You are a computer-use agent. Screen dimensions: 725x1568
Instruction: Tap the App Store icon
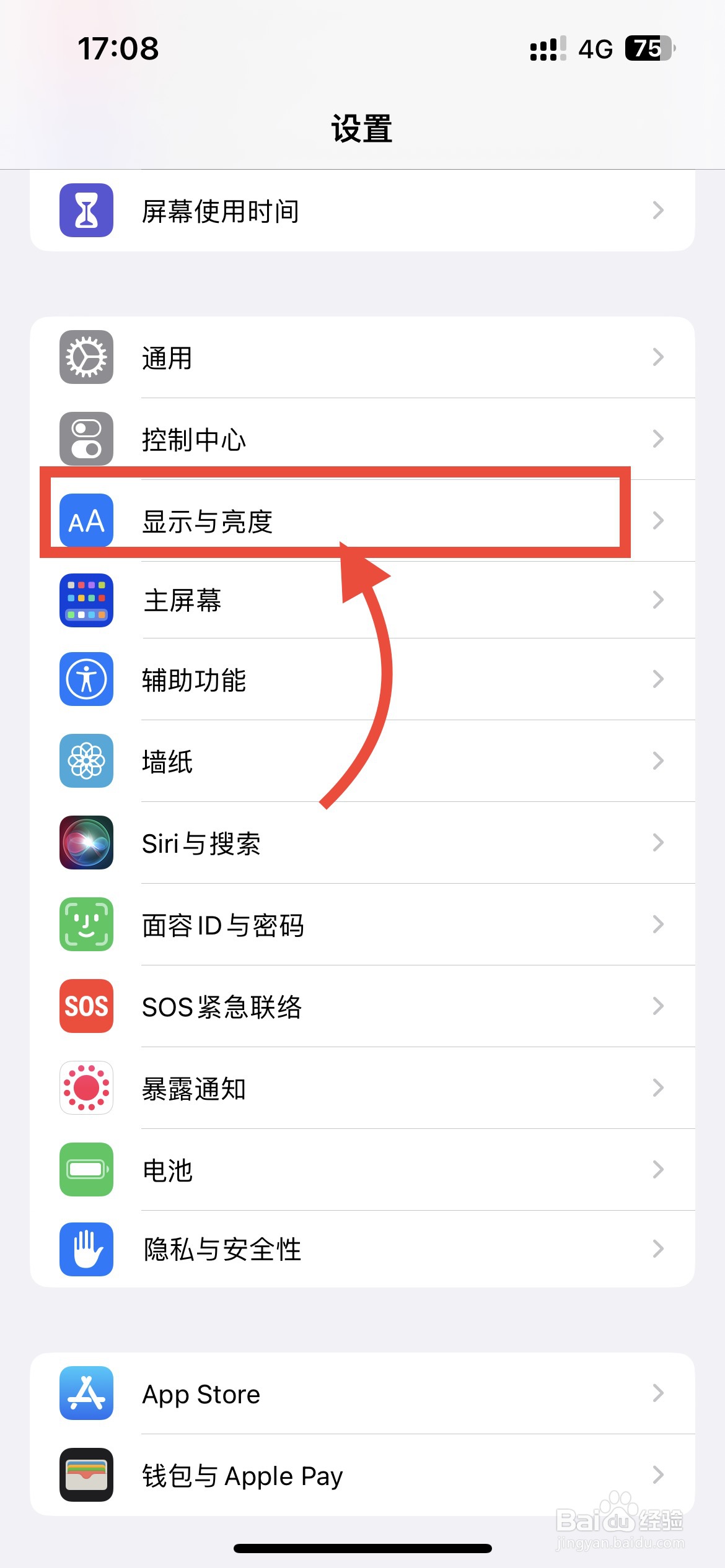[86, 1393]
